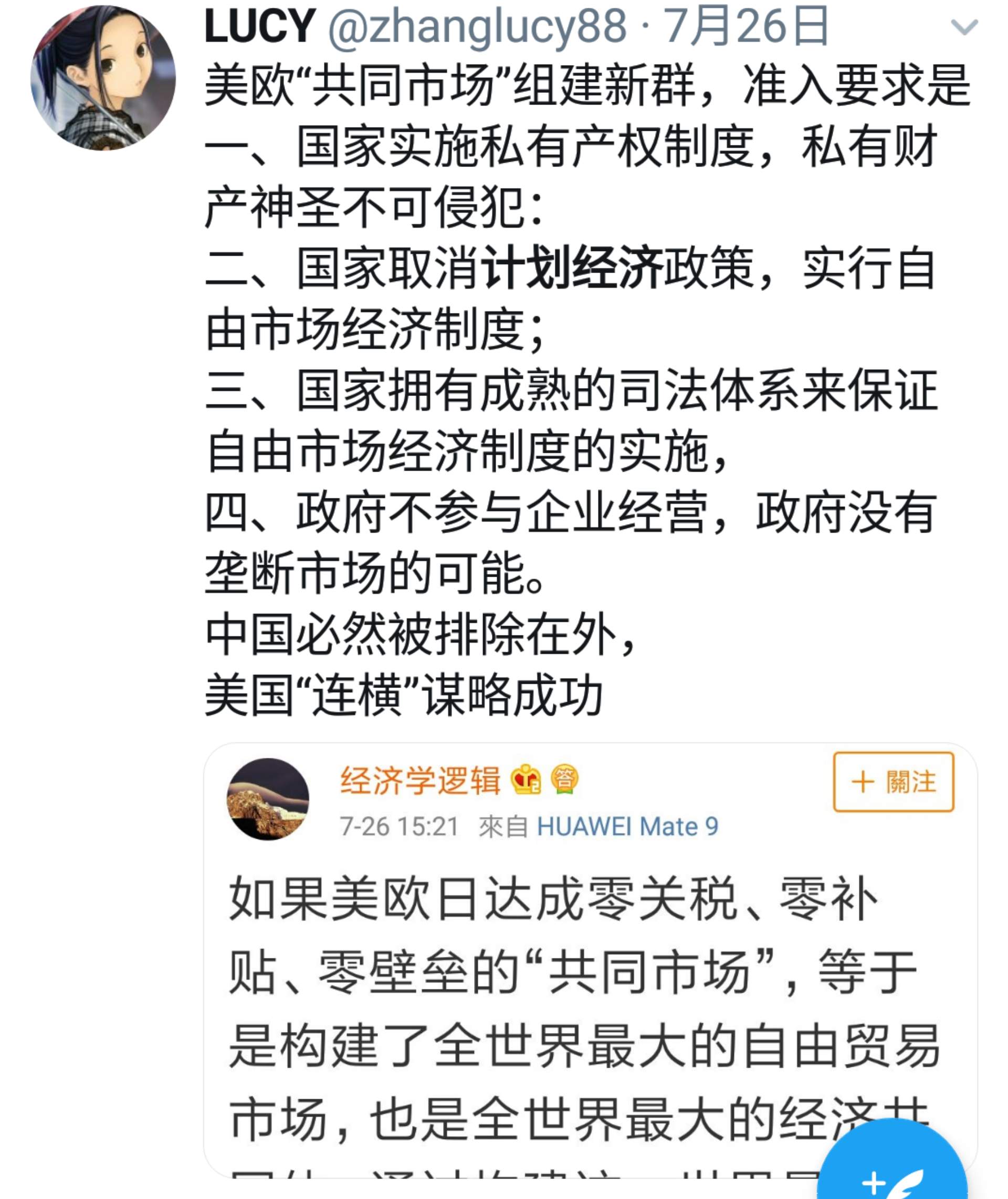Open the attached Weibo screenshot image

pos(571,972)
